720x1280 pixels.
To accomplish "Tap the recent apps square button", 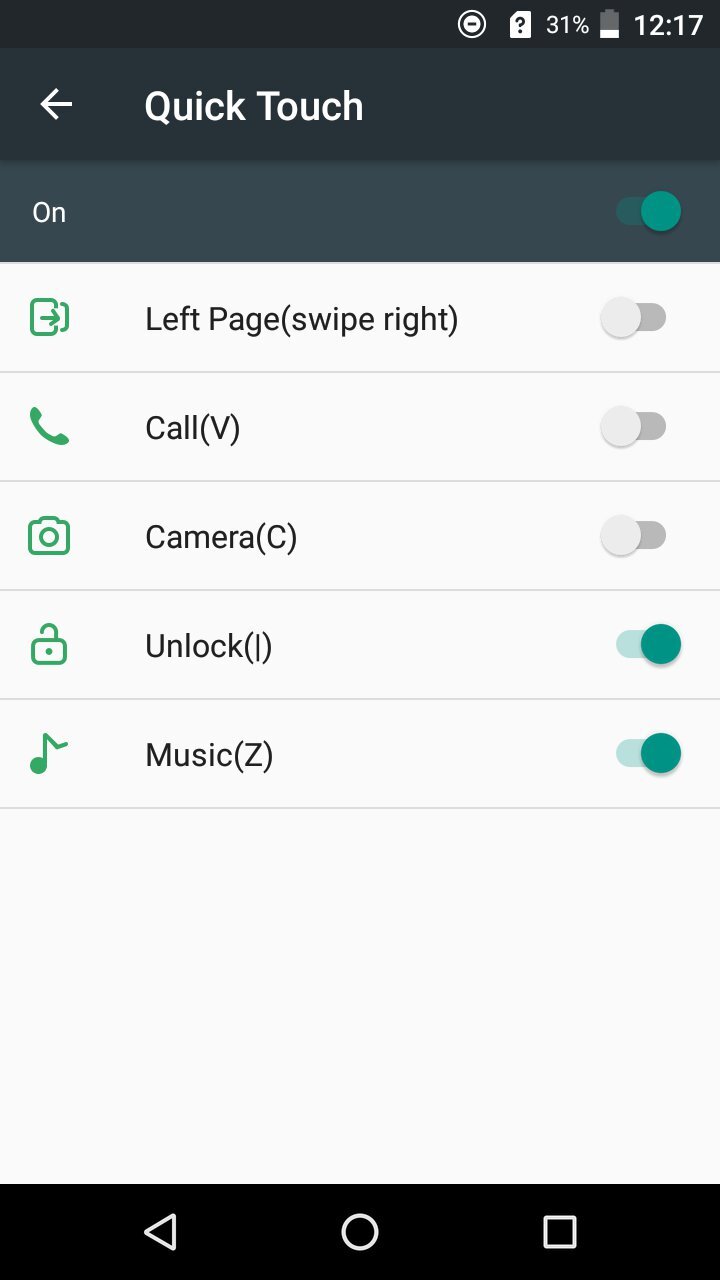I will pos(558,1232).
